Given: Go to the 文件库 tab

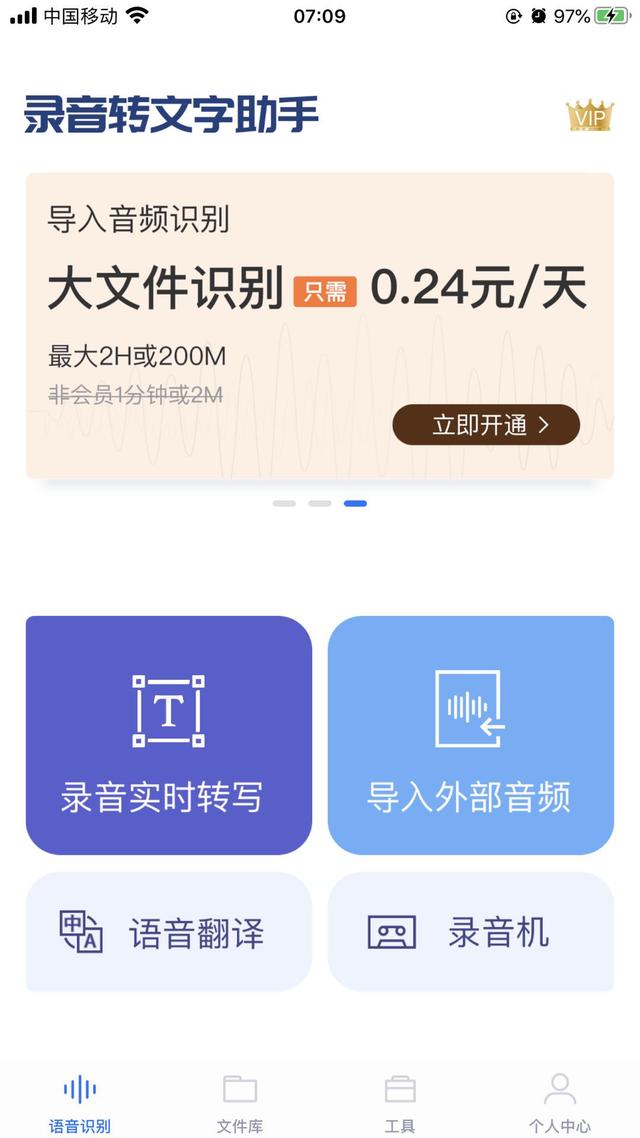Looking at the screenshot, I should pyautogui.click(x=240, y=1103).
